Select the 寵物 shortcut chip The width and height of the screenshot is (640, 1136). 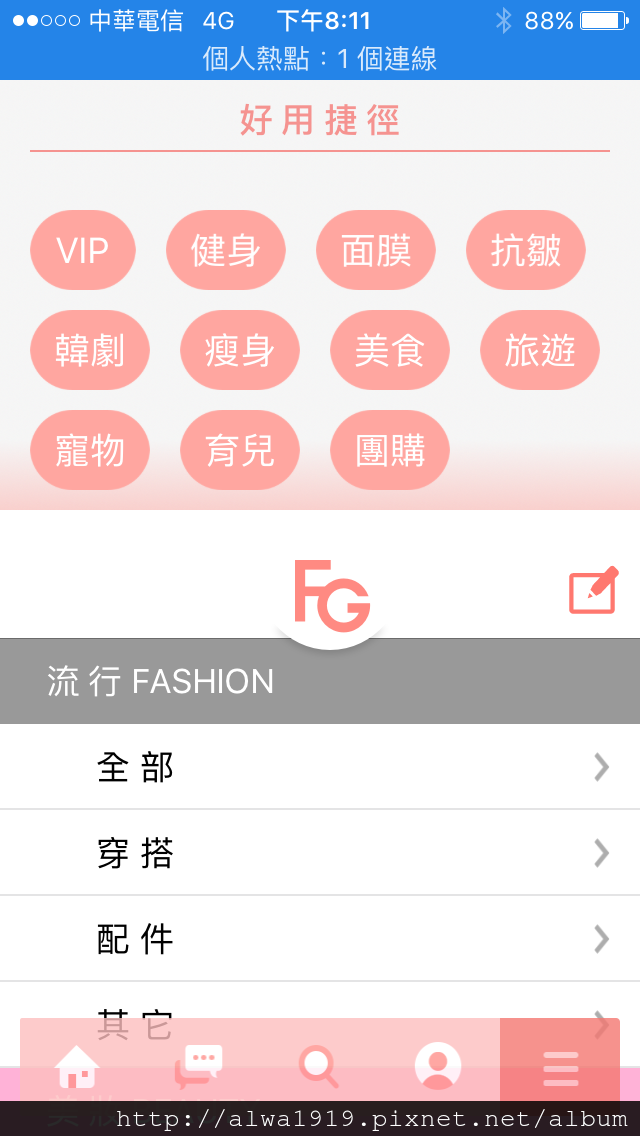(x=90, y=451)
